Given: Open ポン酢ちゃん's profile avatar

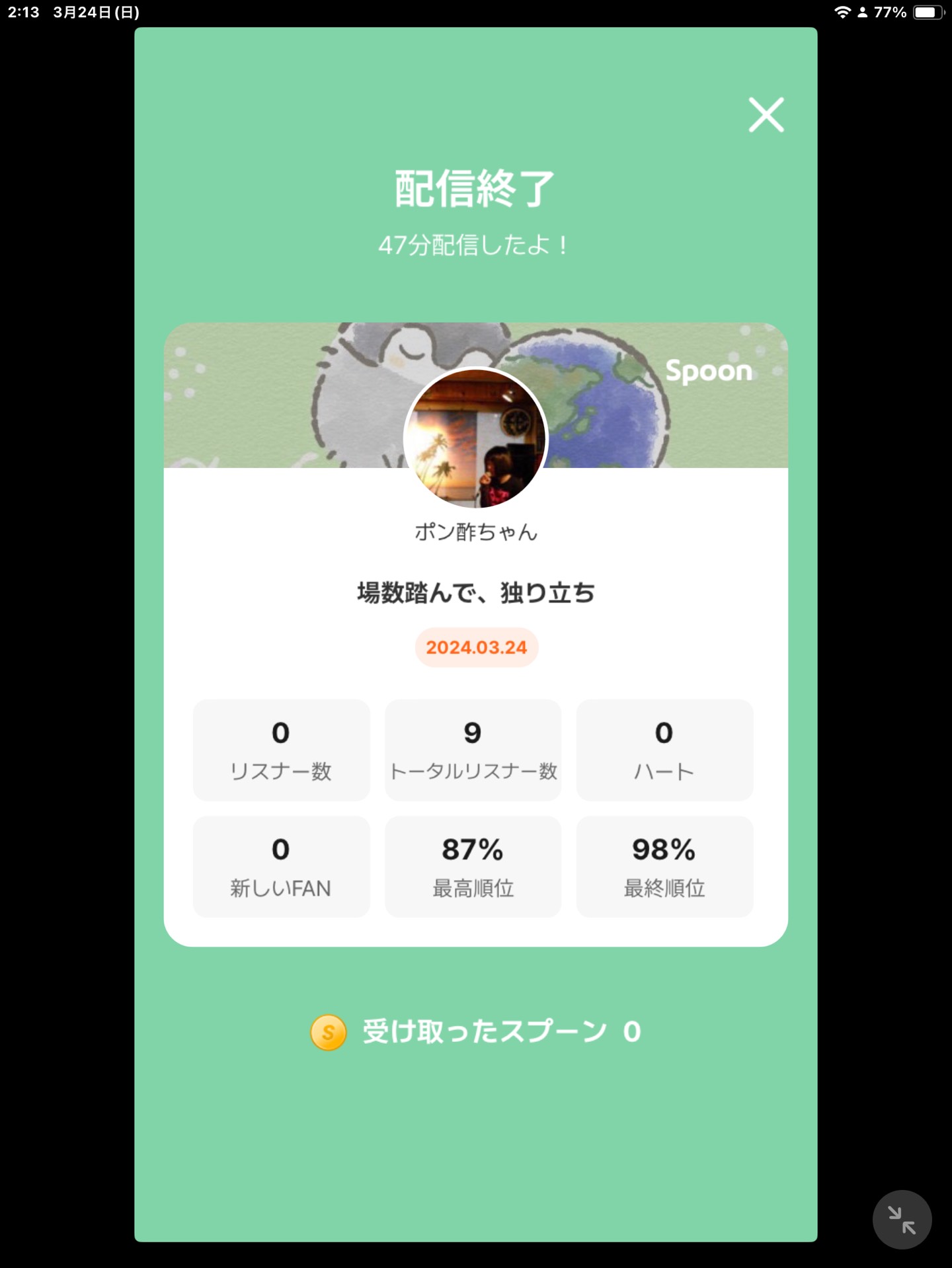Looking at the screenshot, I should pyautogui.click(x=475, y=438).
